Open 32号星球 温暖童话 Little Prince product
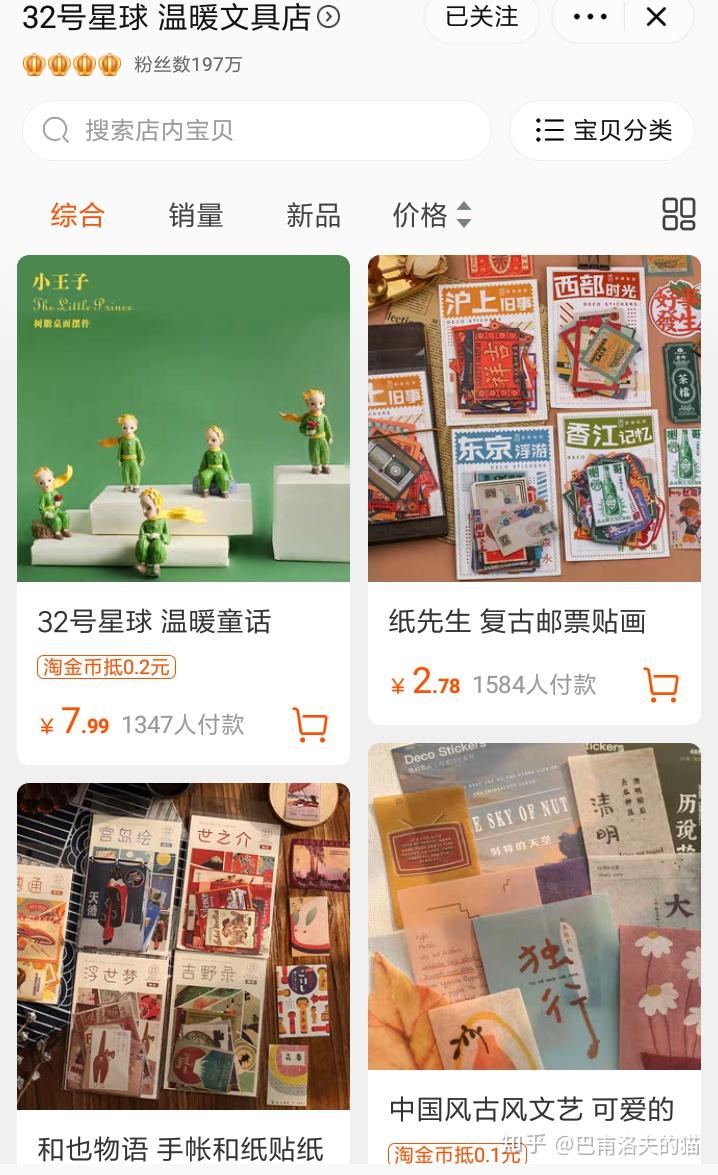The width and height of the screenshot is (718, 1175). tap(184, 510)
